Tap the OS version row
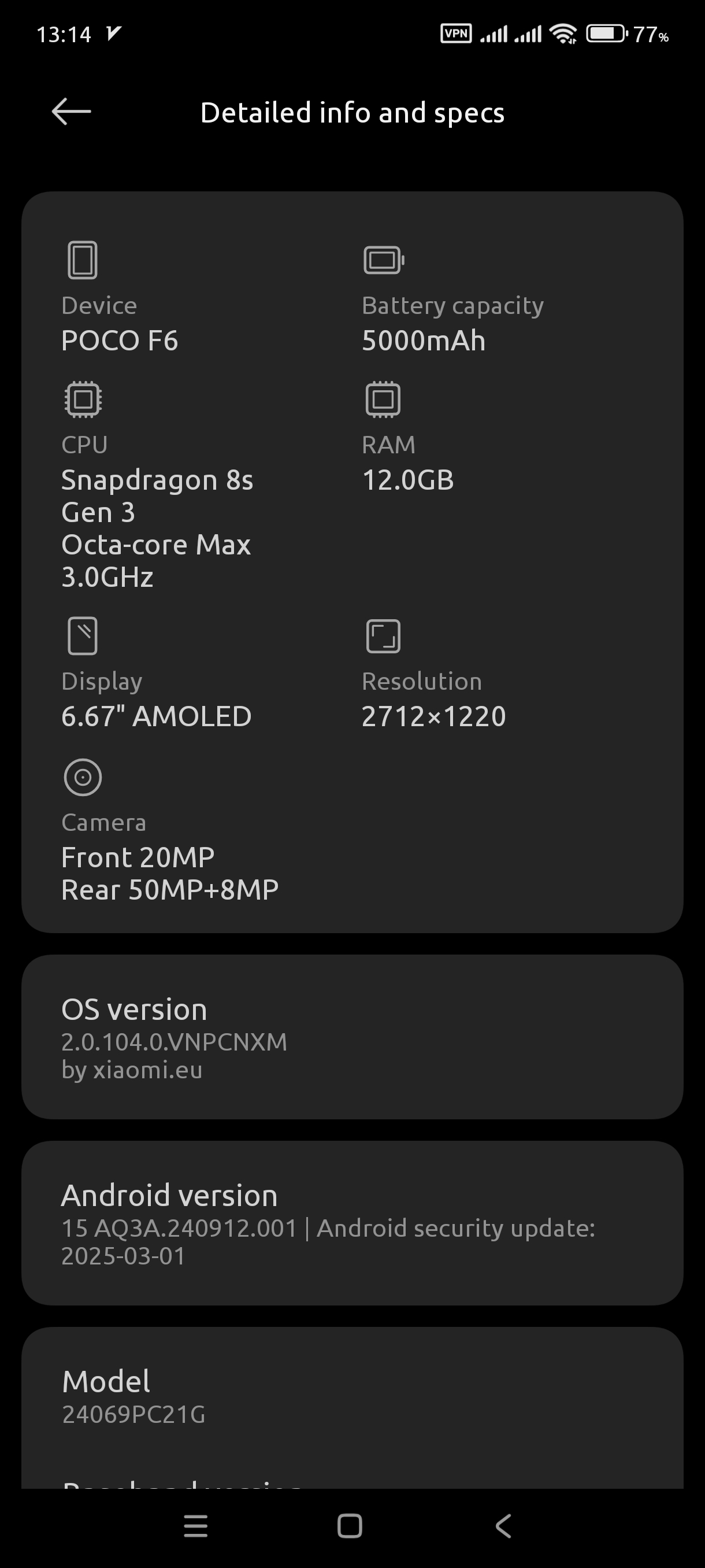Image resolution: width=705 pixels, height=1568 pixels. coord(352,1037)
